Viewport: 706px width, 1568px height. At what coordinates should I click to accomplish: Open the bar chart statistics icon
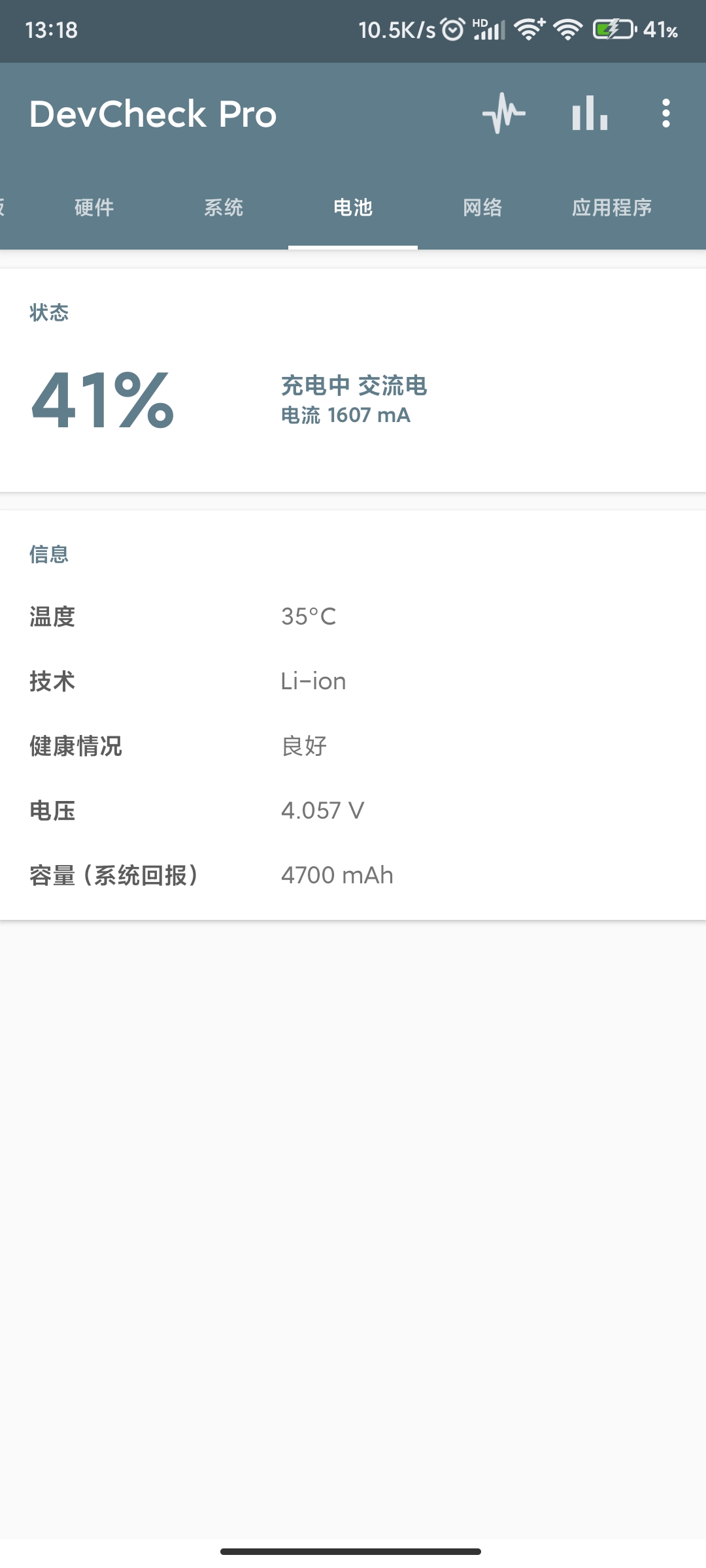click(x=590, y=114)
